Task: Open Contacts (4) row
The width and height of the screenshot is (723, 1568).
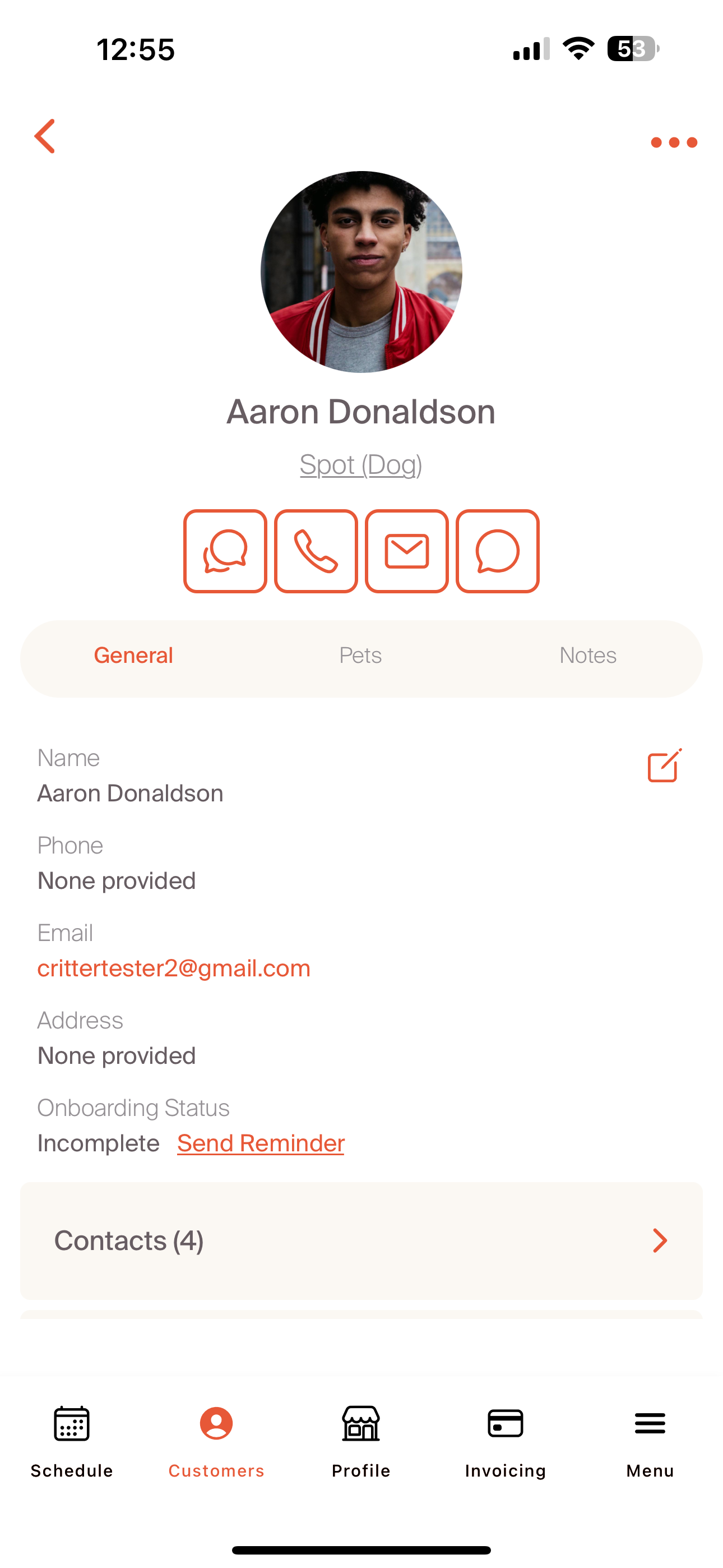Action: point(361,1240)
